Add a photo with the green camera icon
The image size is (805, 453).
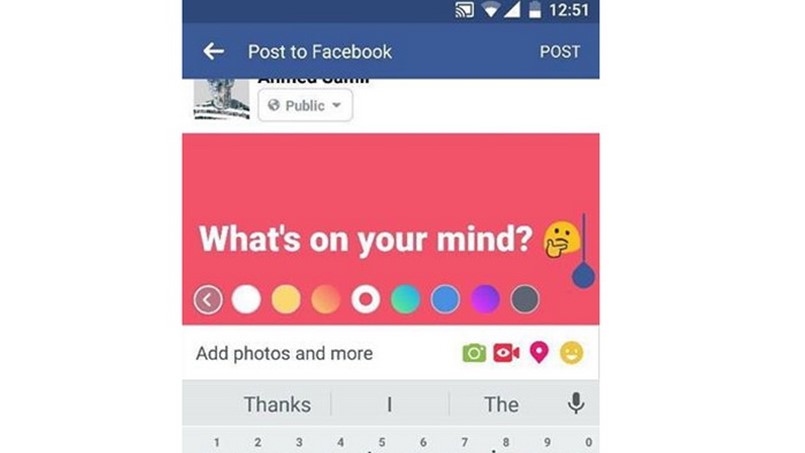point(473,353)
